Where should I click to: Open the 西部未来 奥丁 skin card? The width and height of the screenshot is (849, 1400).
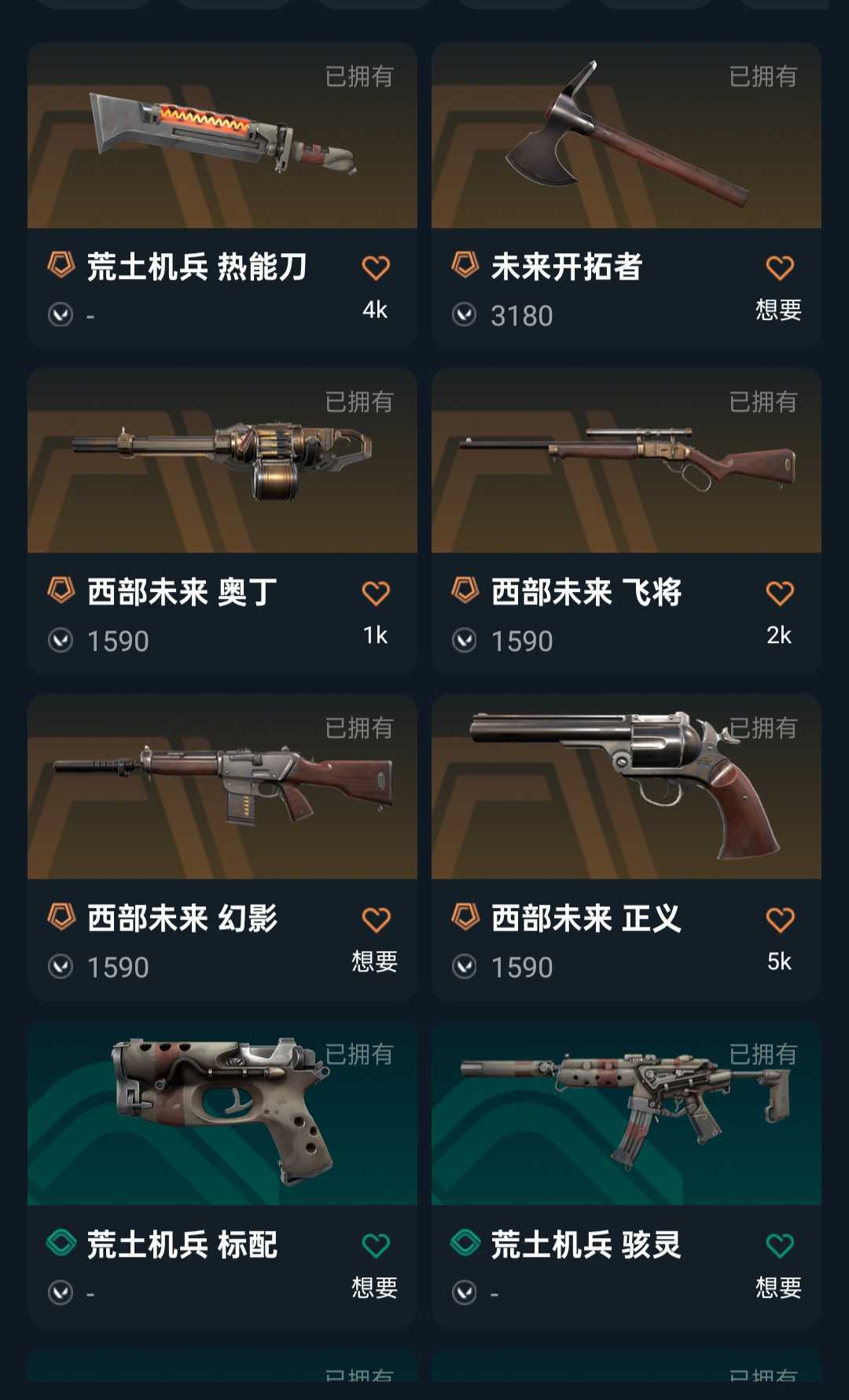[x=222, y=520]
